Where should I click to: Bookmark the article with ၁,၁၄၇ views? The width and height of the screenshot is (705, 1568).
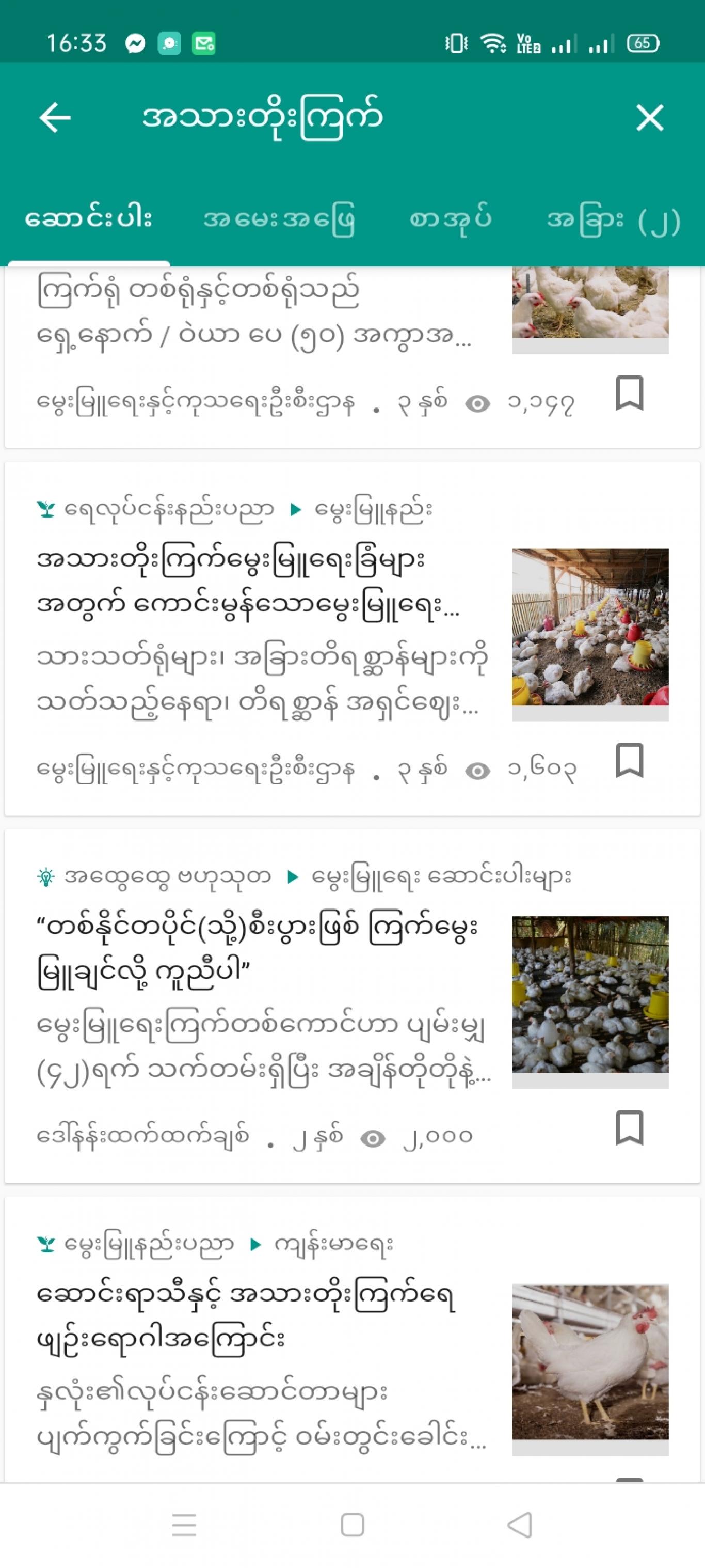[x=629, y=393]
